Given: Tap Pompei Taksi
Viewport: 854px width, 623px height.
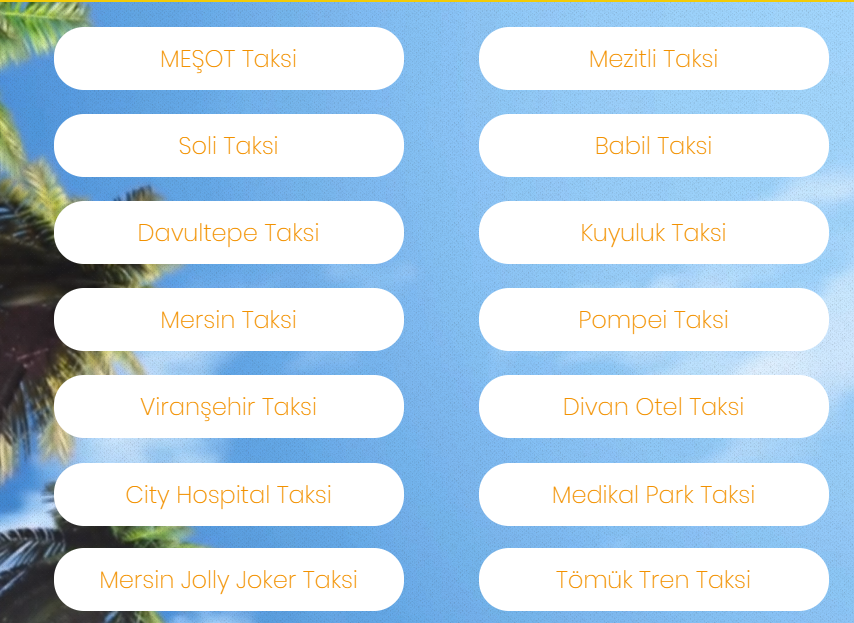Looking at the screenshot, I should pyautogui.click(x=653, y=320).
